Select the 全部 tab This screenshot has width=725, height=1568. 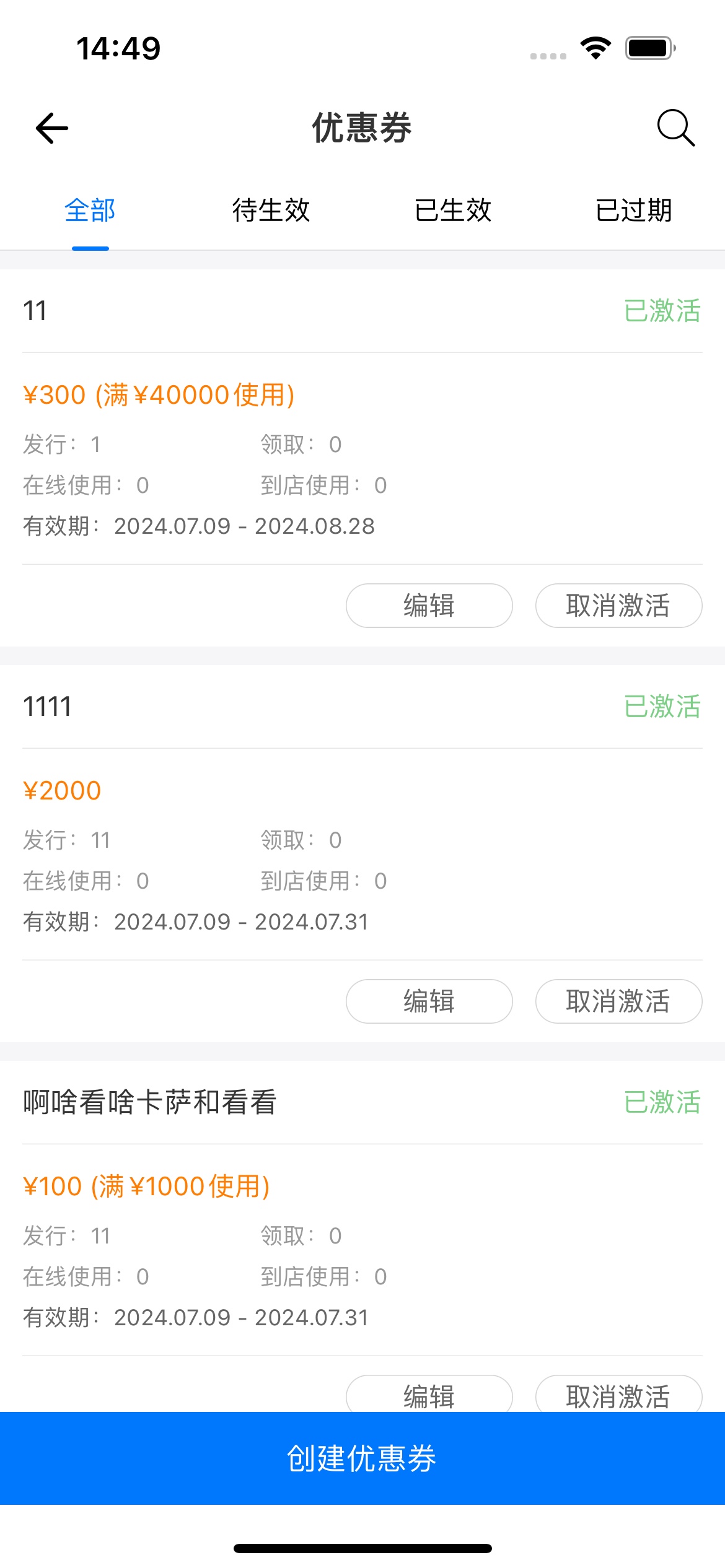tap(90, 211)
